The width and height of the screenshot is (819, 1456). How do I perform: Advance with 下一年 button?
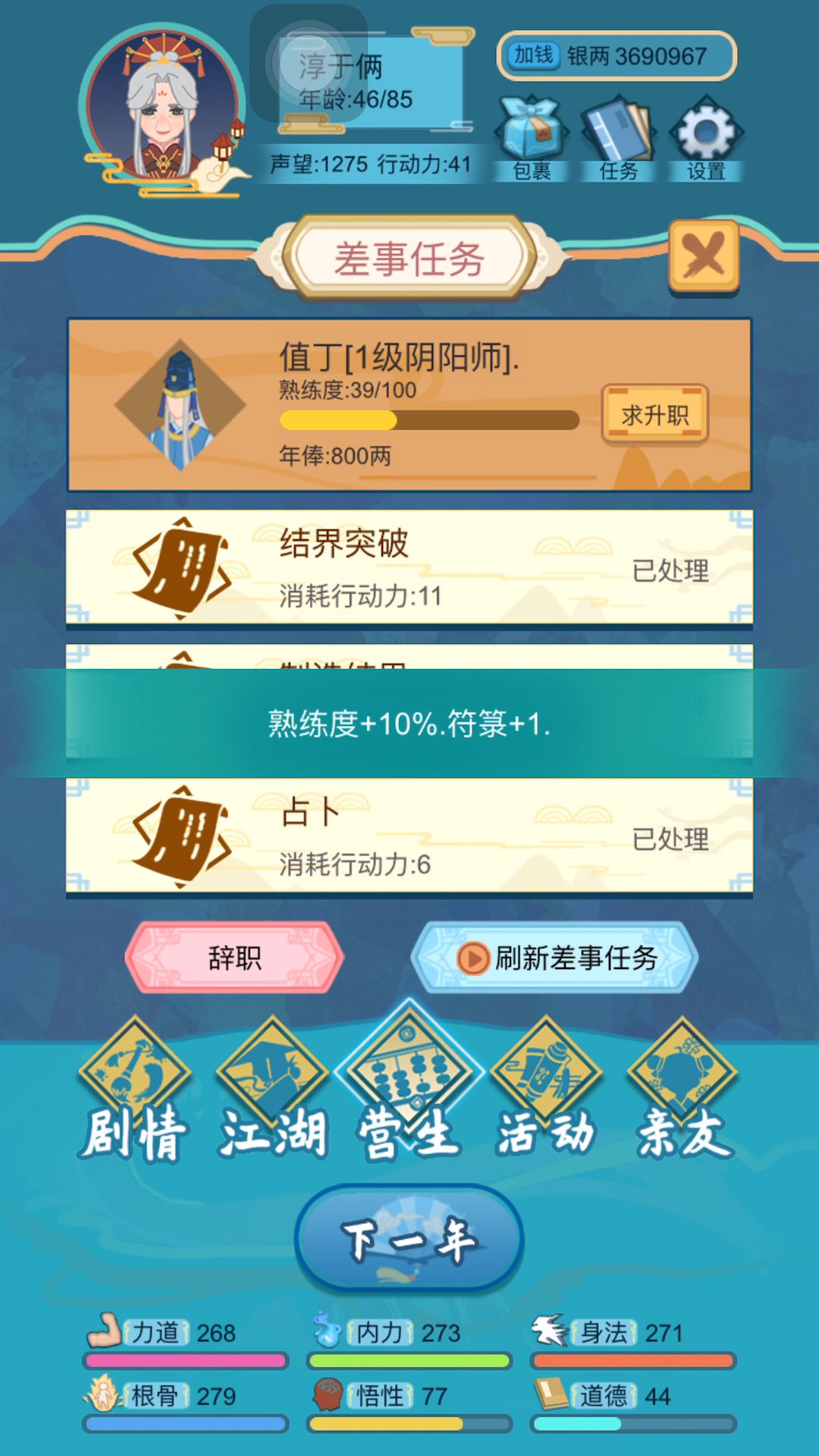click(x=409, y=1238)
